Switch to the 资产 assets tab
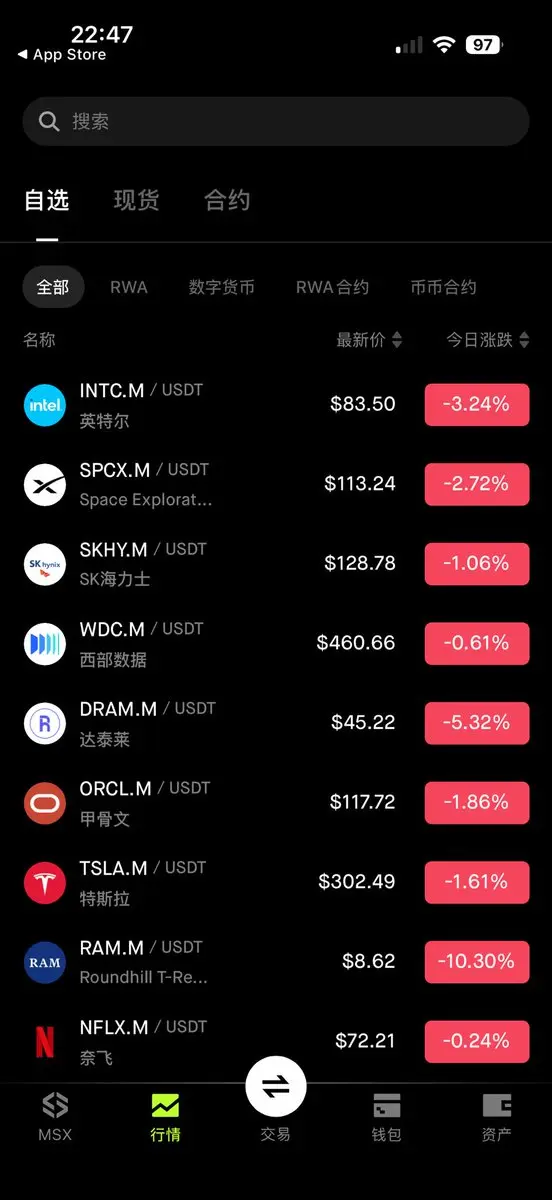 pyautogui.click(x=496, y=1116)
